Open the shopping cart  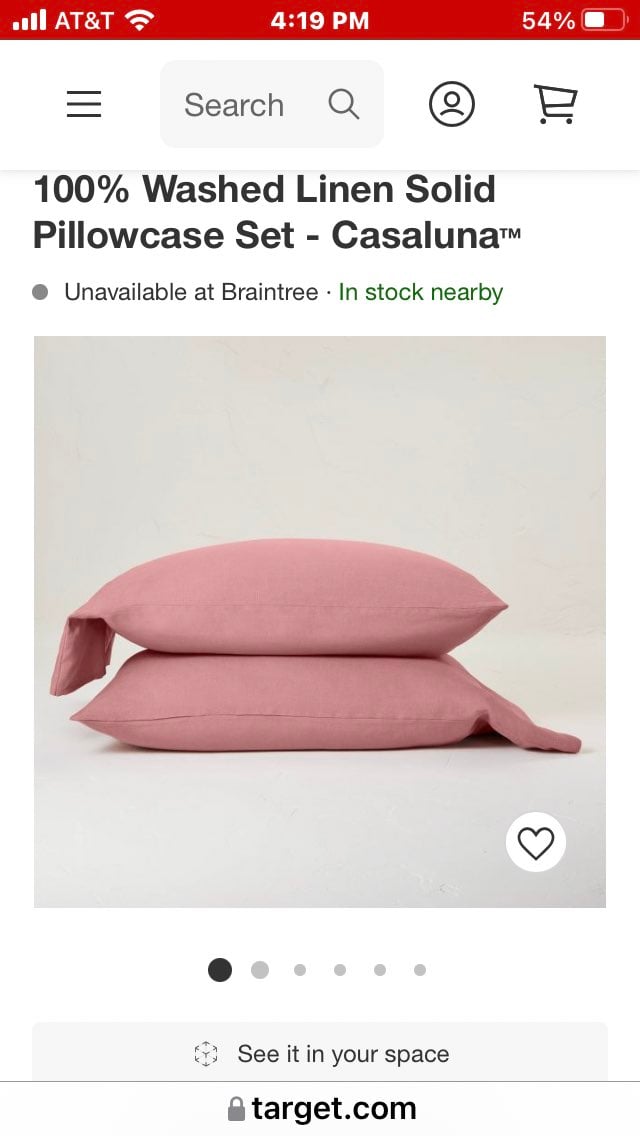555,104
